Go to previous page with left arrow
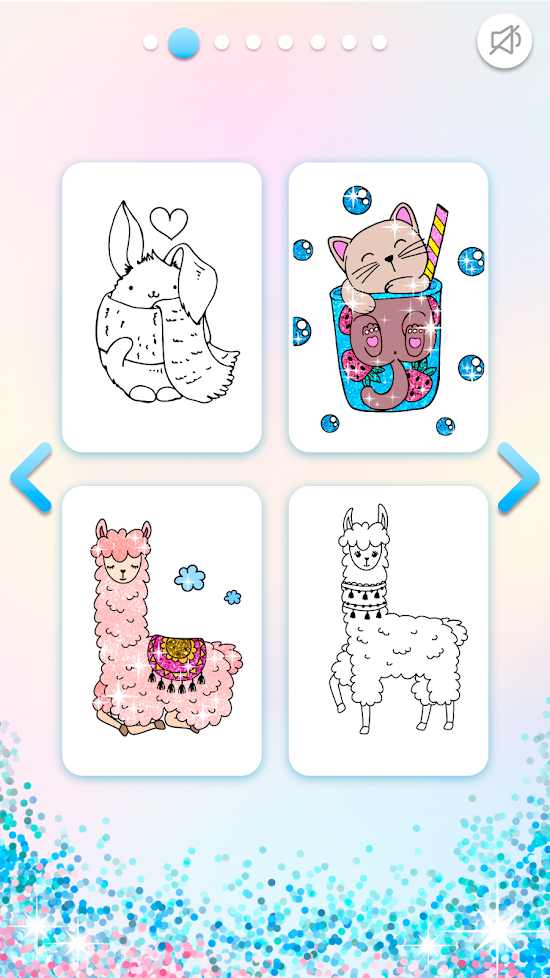Screen dimensions: 550x978 click(x=31, y=478)
